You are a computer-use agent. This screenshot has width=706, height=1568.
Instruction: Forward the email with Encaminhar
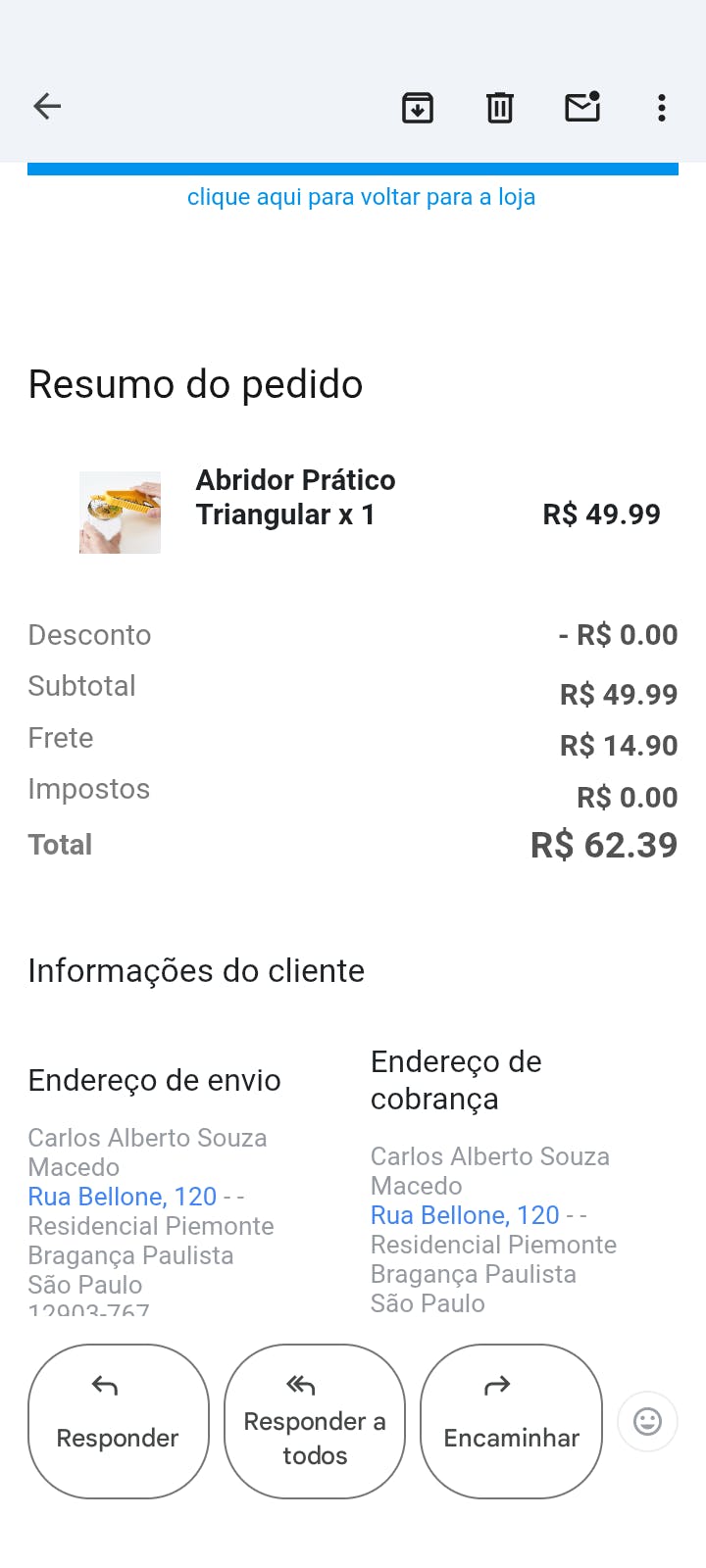(511, 1421)
